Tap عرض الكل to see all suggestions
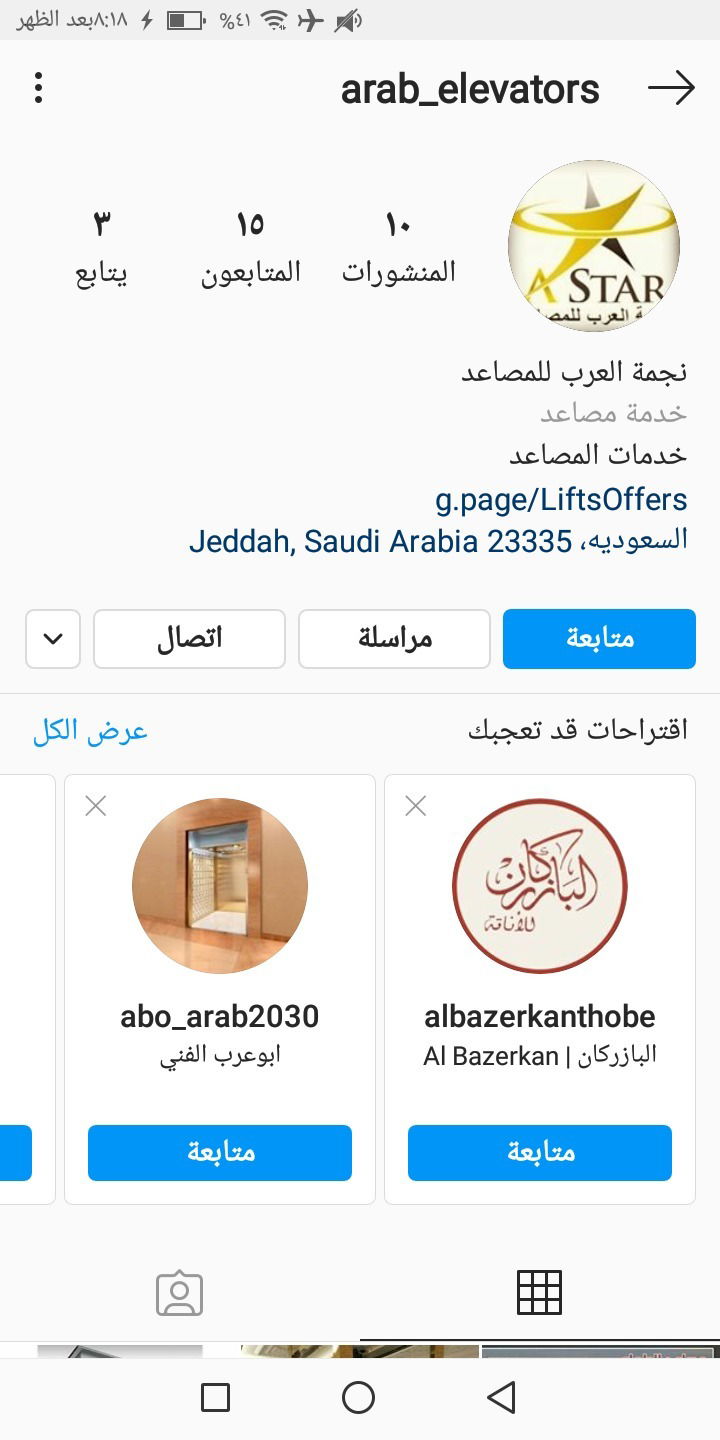 [x=90, y=730]
